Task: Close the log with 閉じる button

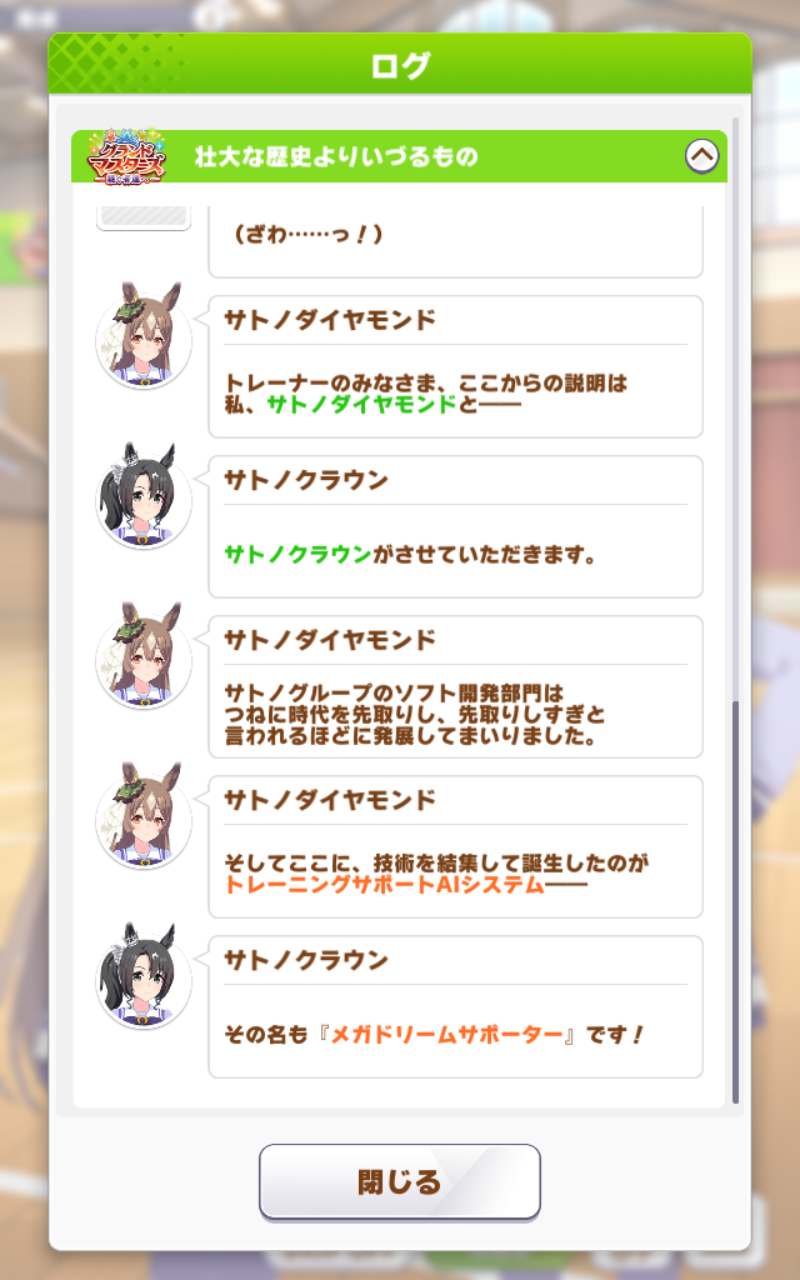Action: tap(400, 1182)
